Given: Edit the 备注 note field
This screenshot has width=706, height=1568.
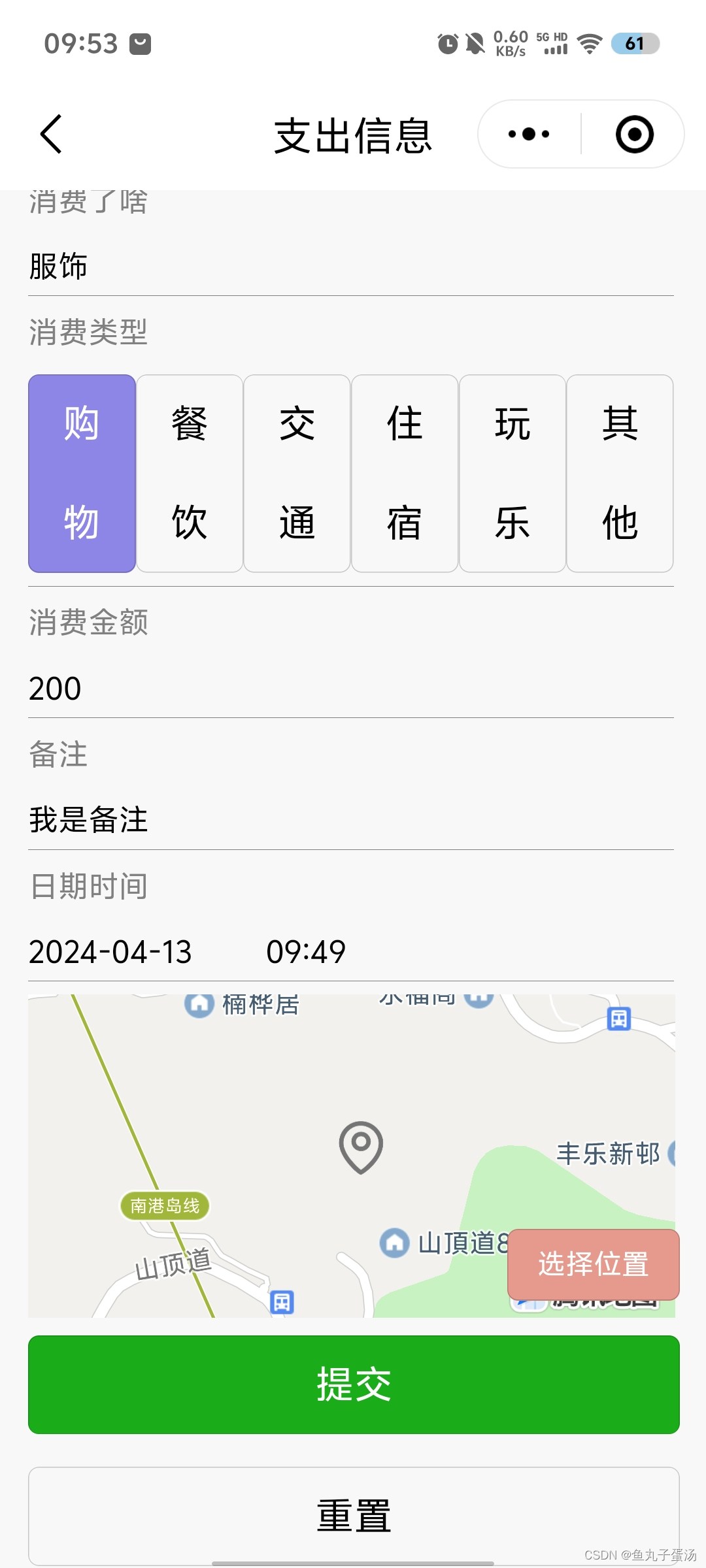Looking at the screenshot, I should point(350,820).
